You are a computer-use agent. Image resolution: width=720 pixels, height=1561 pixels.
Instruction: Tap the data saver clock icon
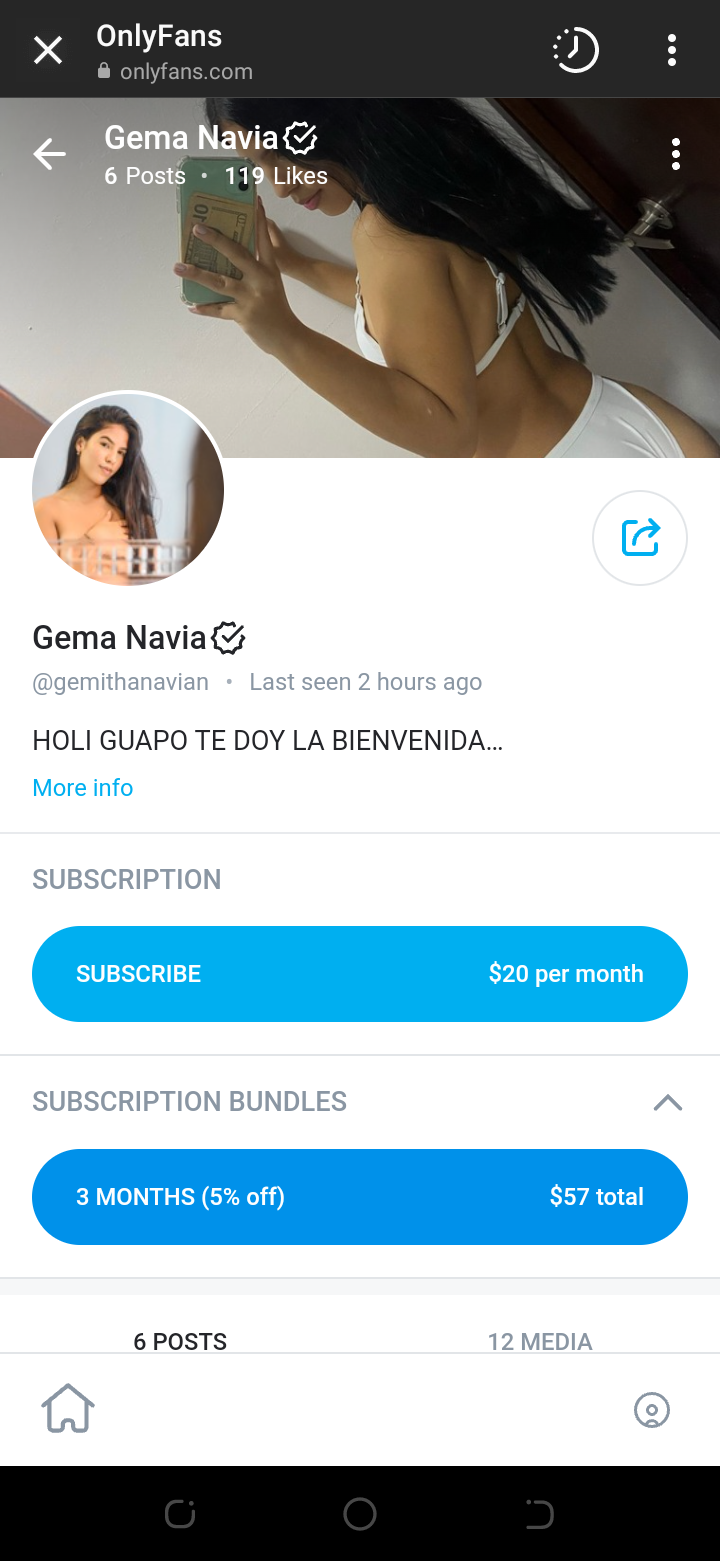pos(576,50)
